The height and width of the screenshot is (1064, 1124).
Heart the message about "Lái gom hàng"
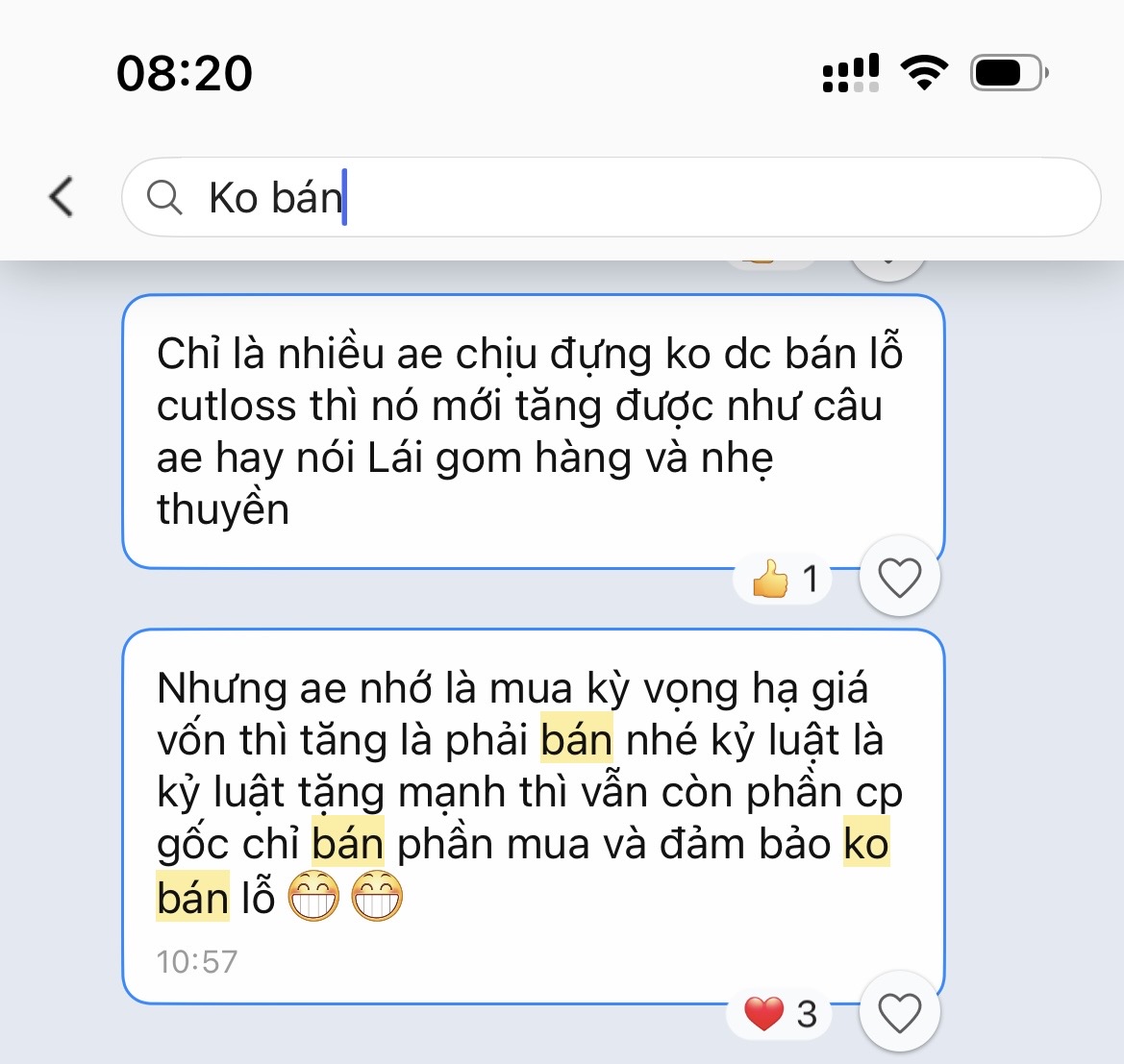899,578
